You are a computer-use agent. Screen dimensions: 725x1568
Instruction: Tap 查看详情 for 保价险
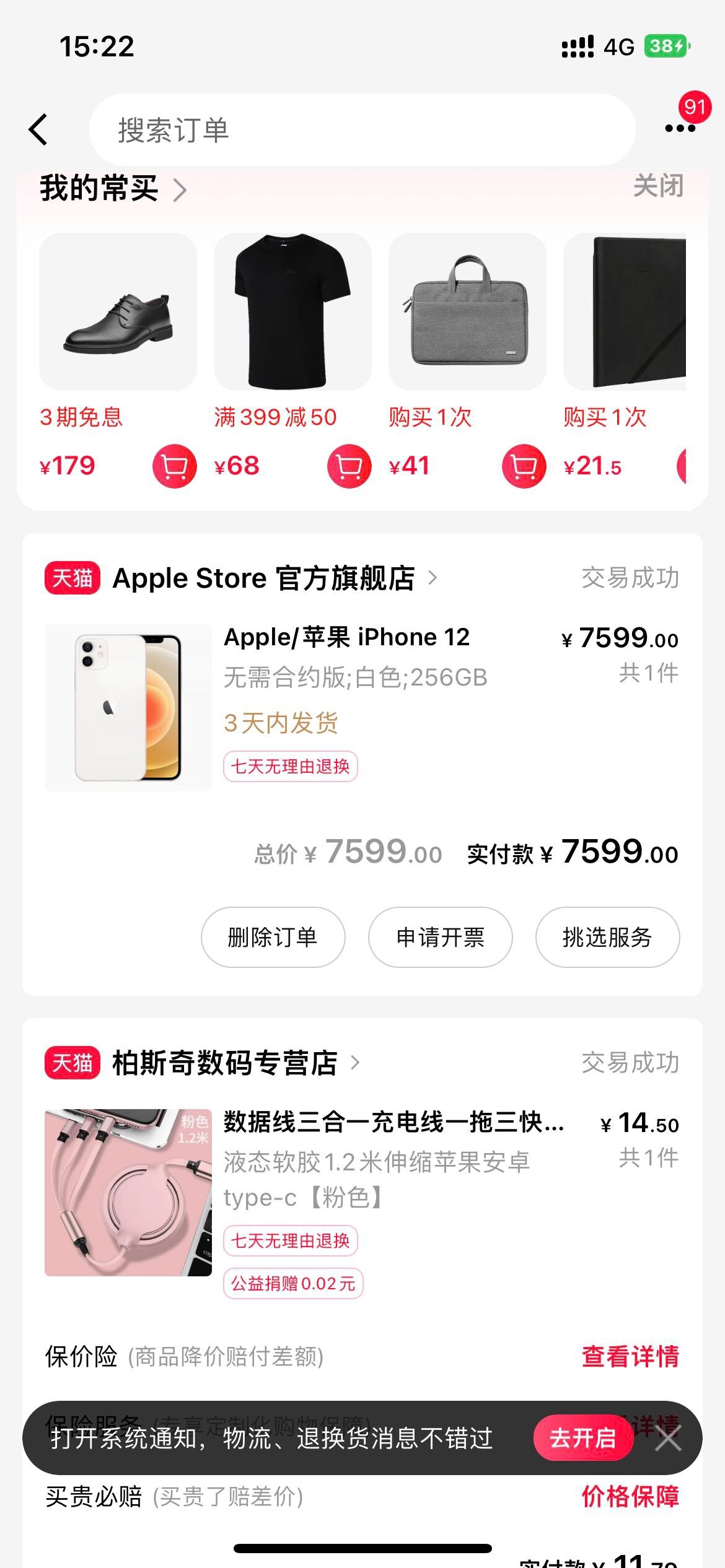point(630,1357)
